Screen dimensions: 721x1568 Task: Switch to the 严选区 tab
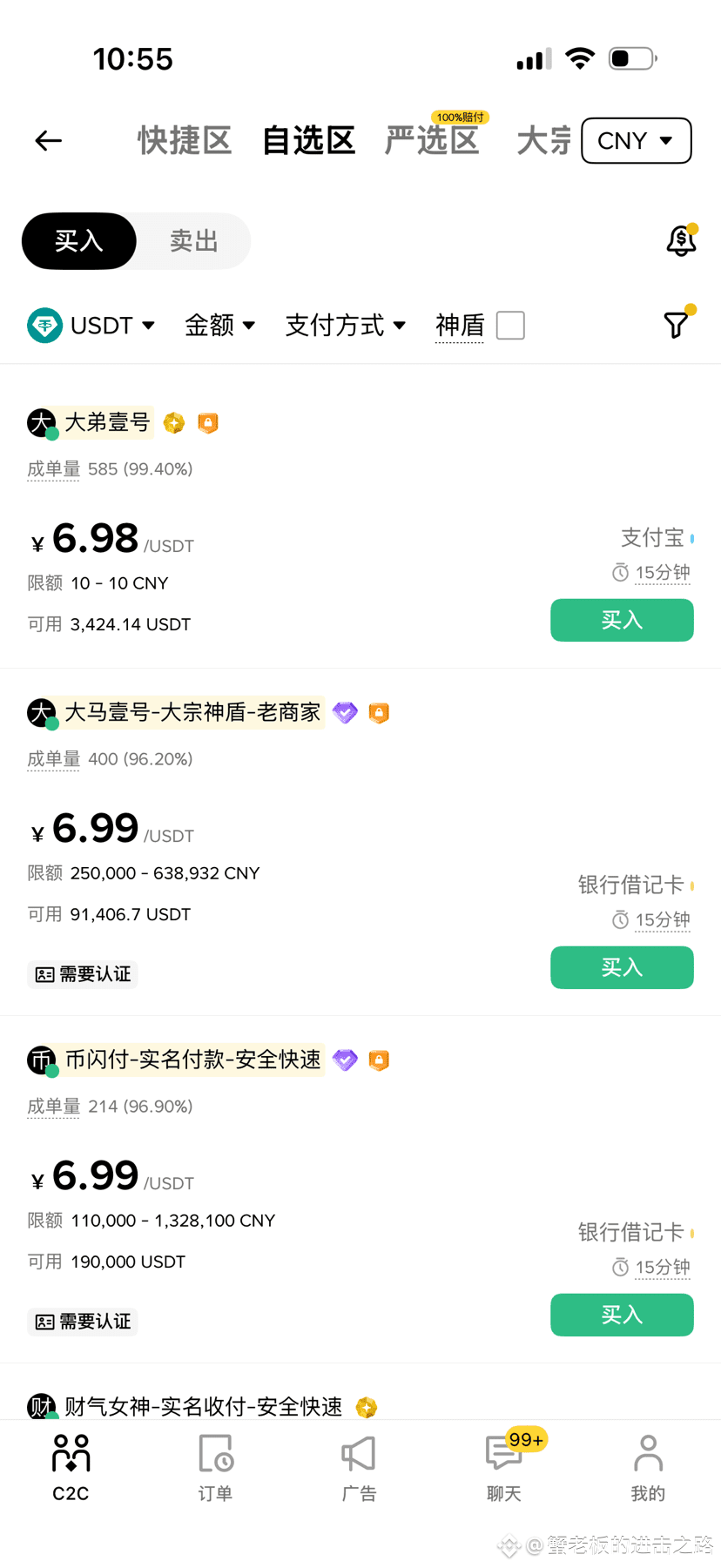(432, 140)
